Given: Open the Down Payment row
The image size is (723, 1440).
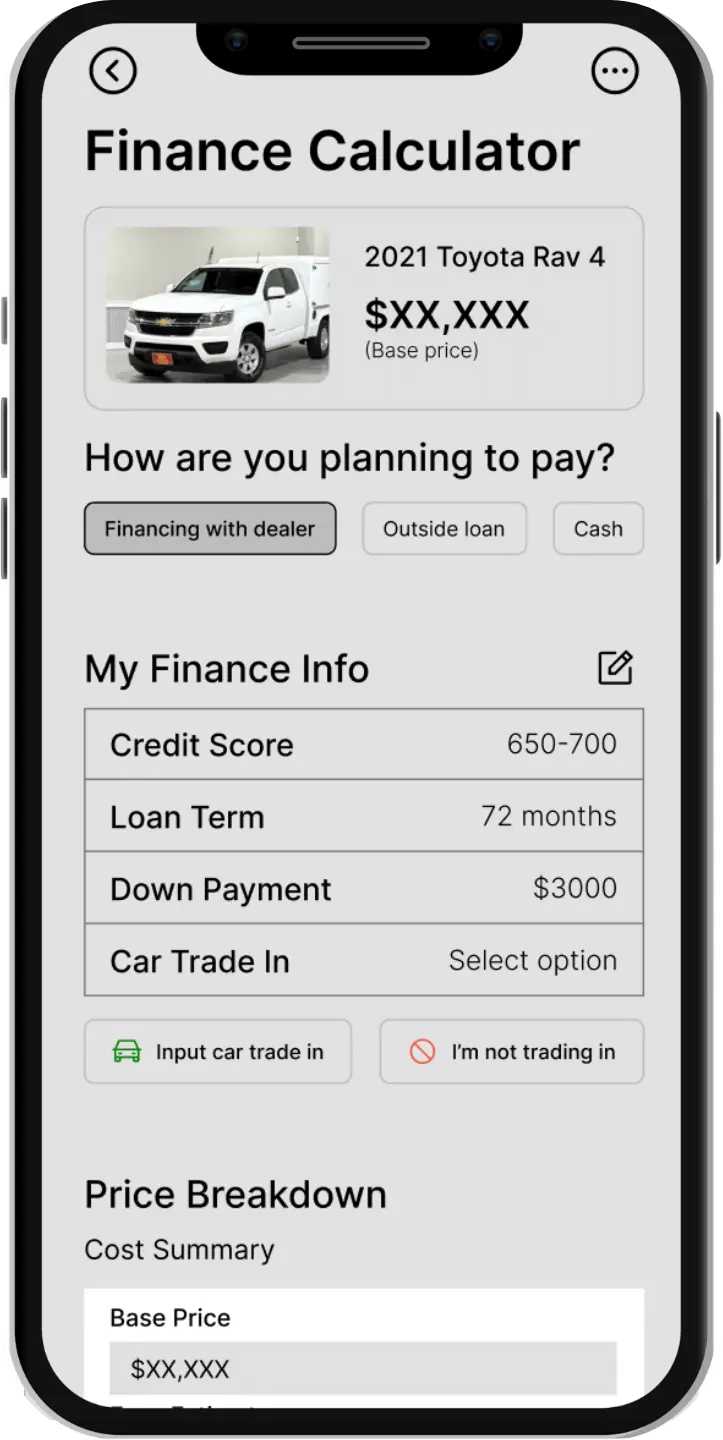Looking at the screenshot, I should pyautogui.click(x=363, y=888).
